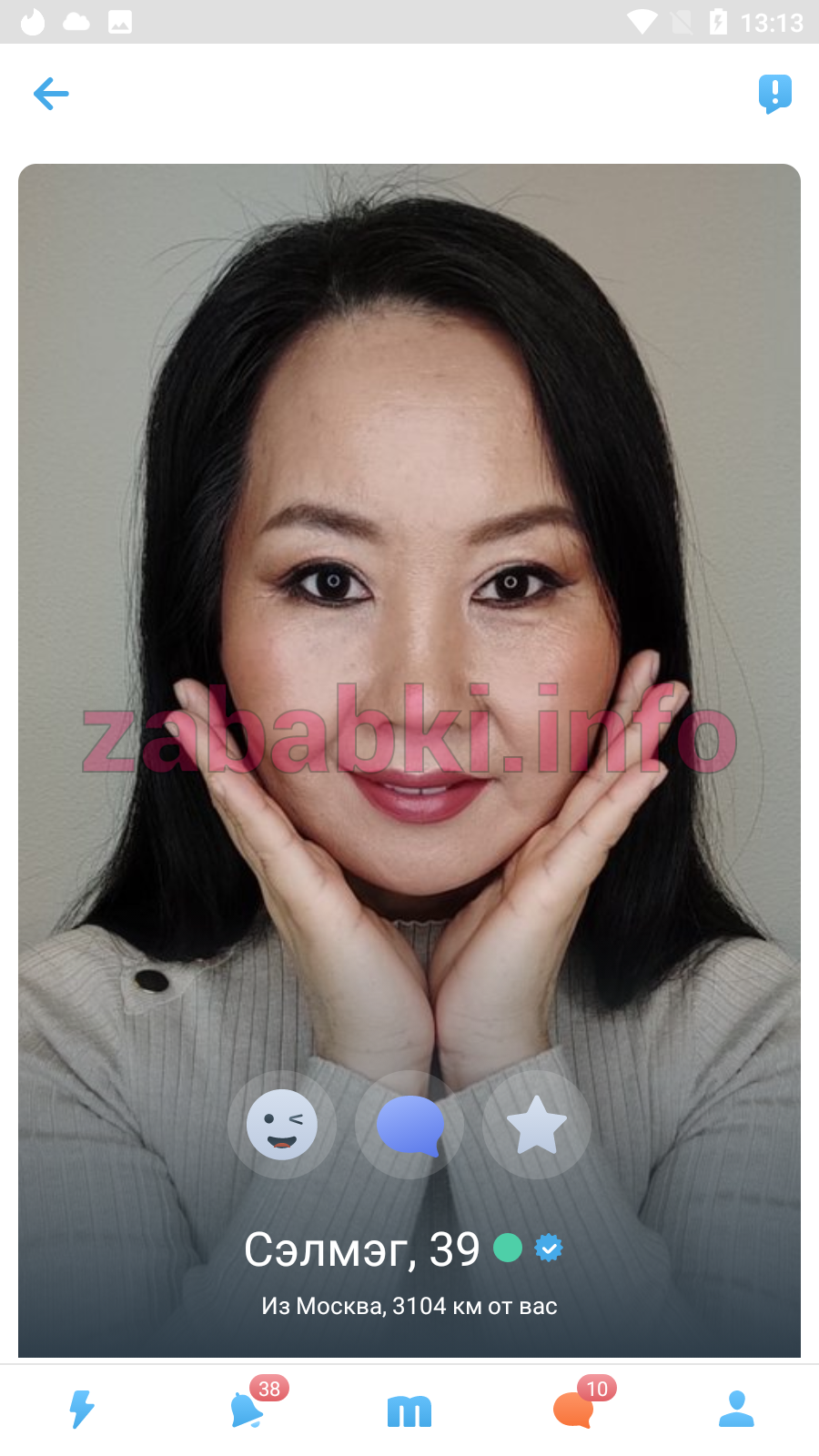Start a chat with Сэлмэг
819x1456 pixels.
coord(409,1125)
